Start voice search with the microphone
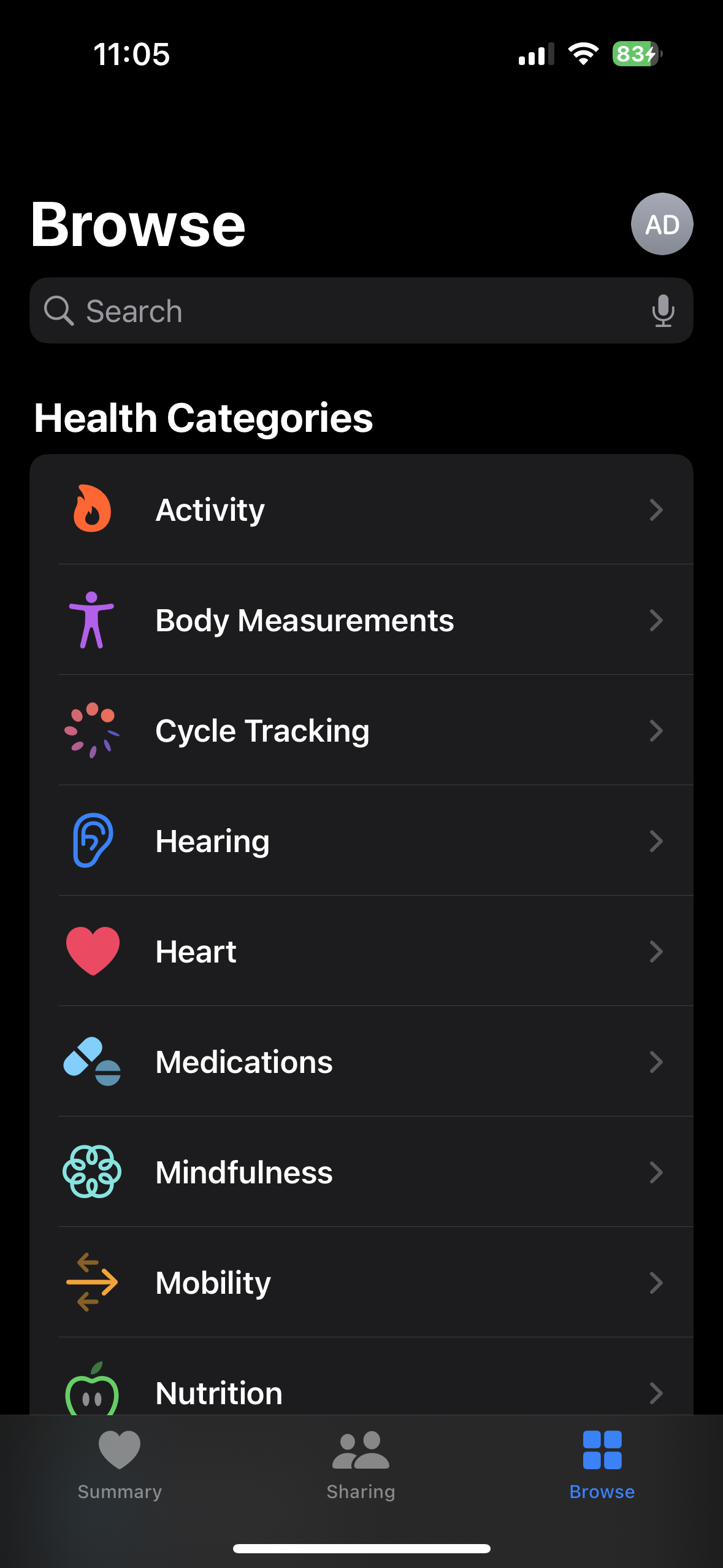Viewport: 723px width, 1568px height. [x=664, y=310]
